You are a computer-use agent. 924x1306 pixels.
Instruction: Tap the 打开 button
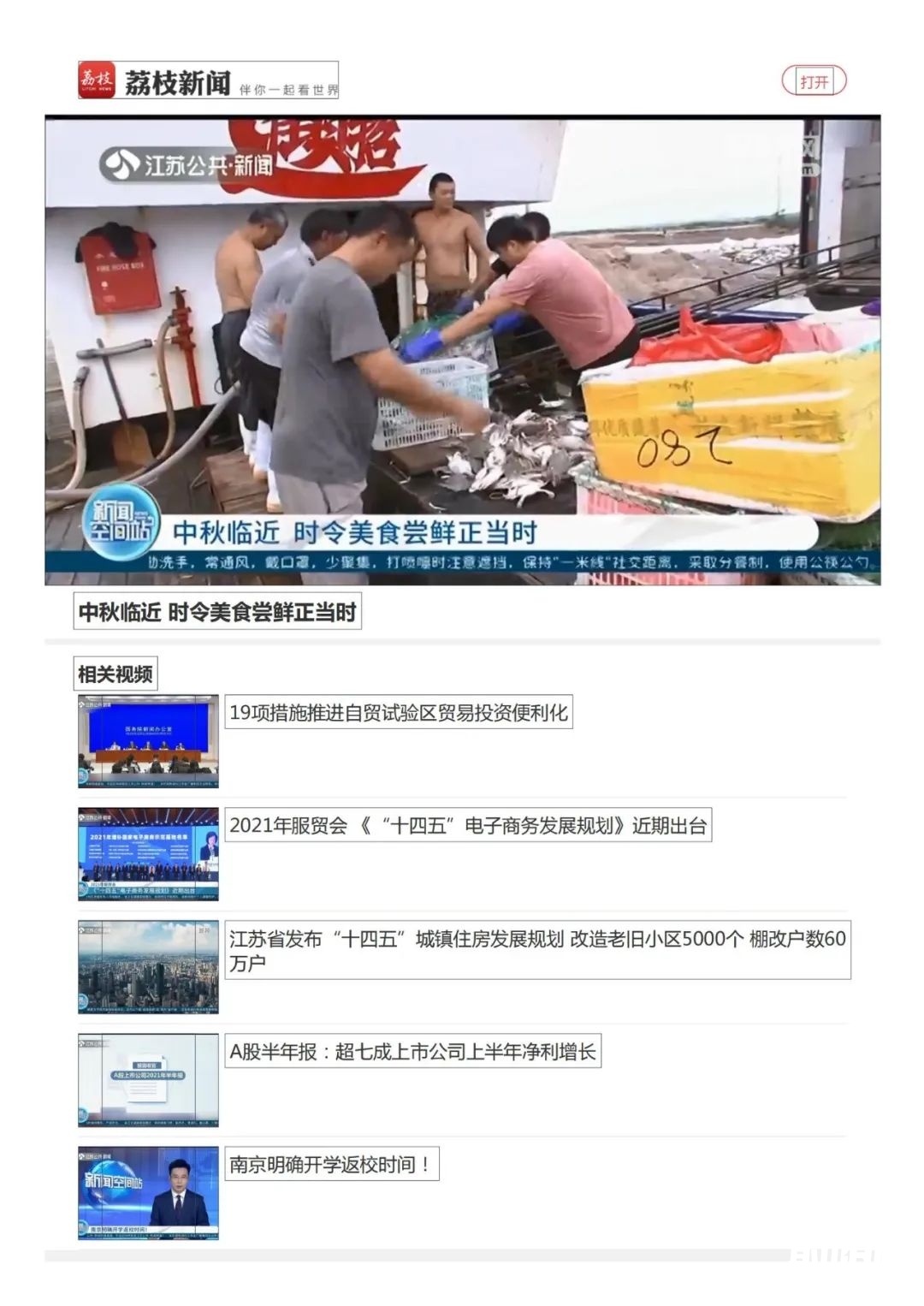pos(814,81)
